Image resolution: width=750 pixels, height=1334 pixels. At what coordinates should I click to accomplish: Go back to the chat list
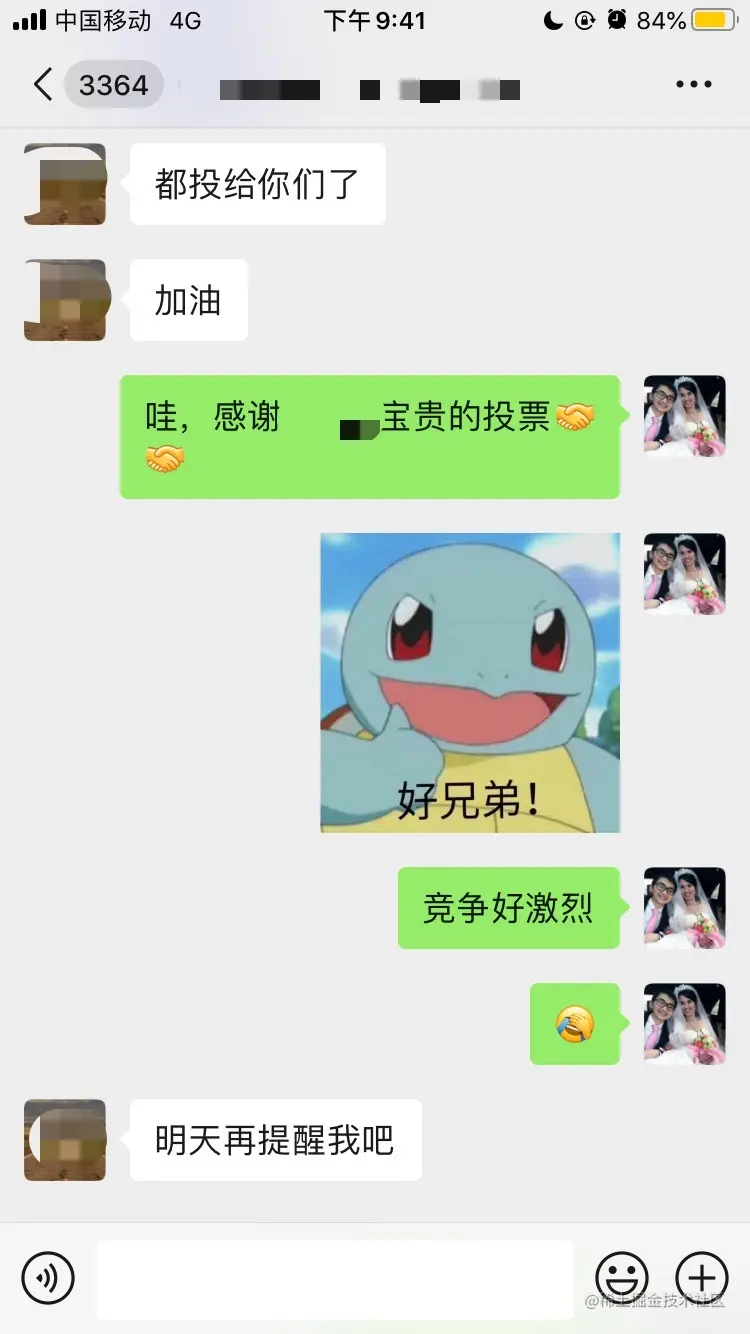42,85
